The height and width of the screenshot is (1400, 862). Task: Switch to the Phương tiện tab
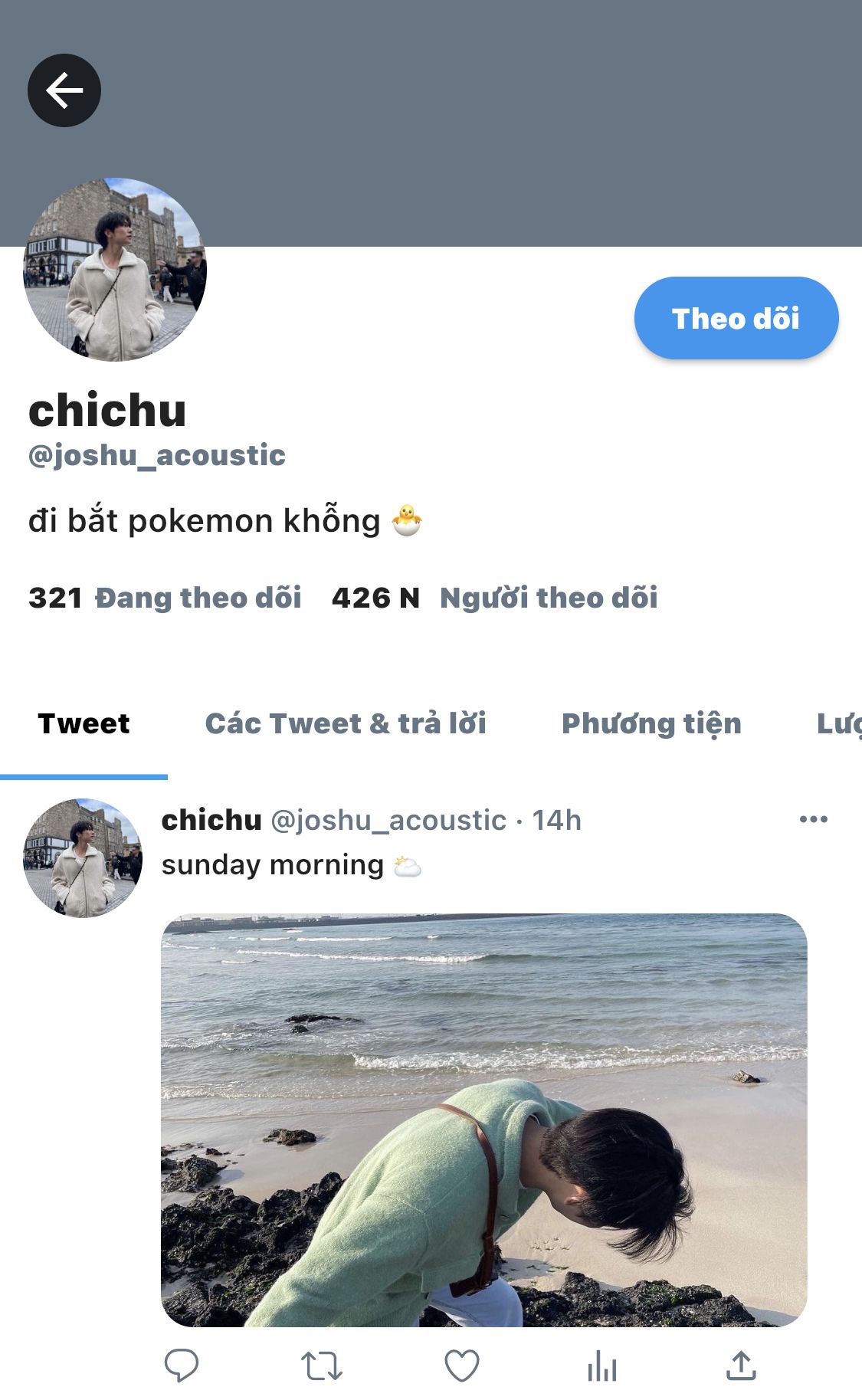point(651,723)
